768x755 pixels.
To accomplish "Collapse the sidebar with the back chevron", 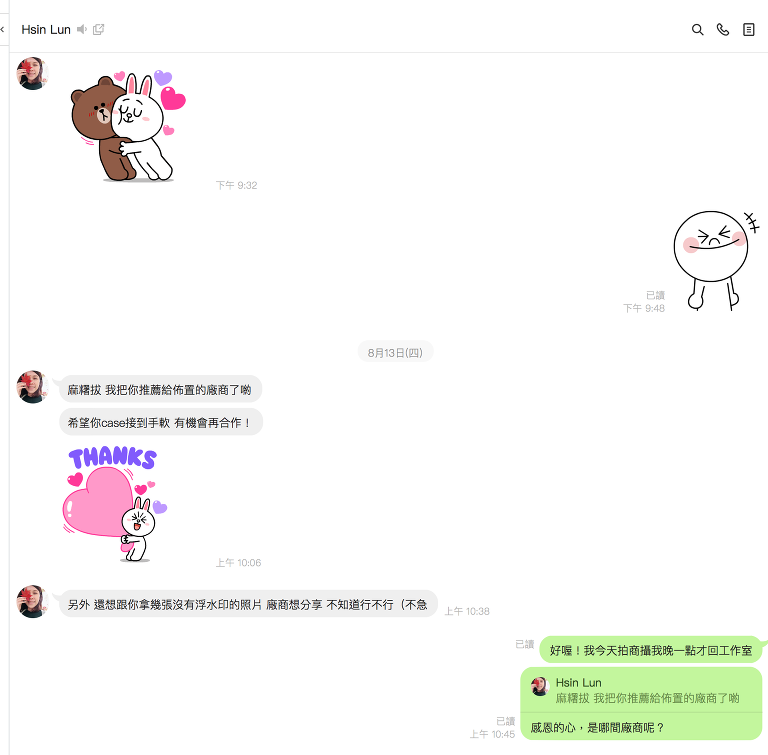I will (x=3, y=30).
